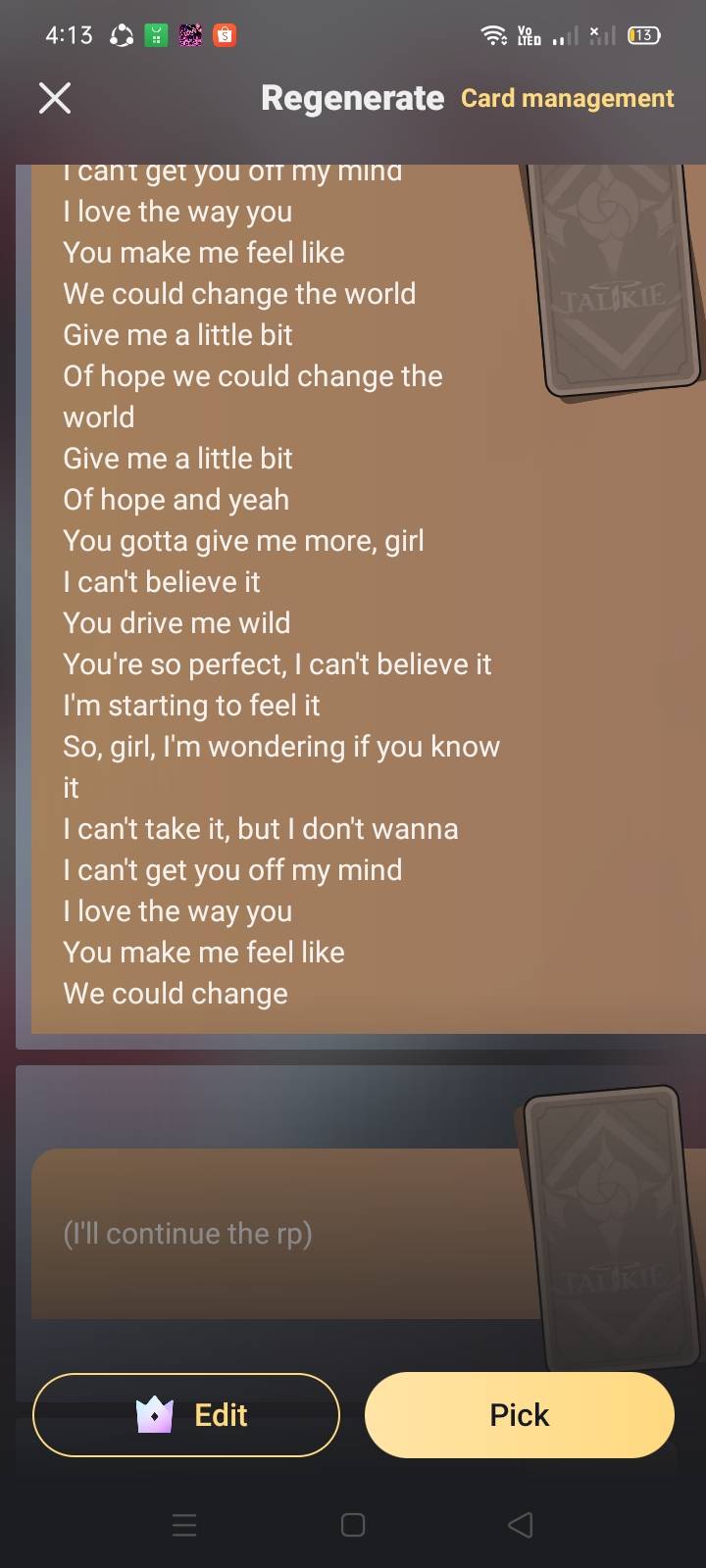Go back with system navigation button
Image resolution: width=706 pixels, height=1568 pixels.
(x=521, y=1525)
